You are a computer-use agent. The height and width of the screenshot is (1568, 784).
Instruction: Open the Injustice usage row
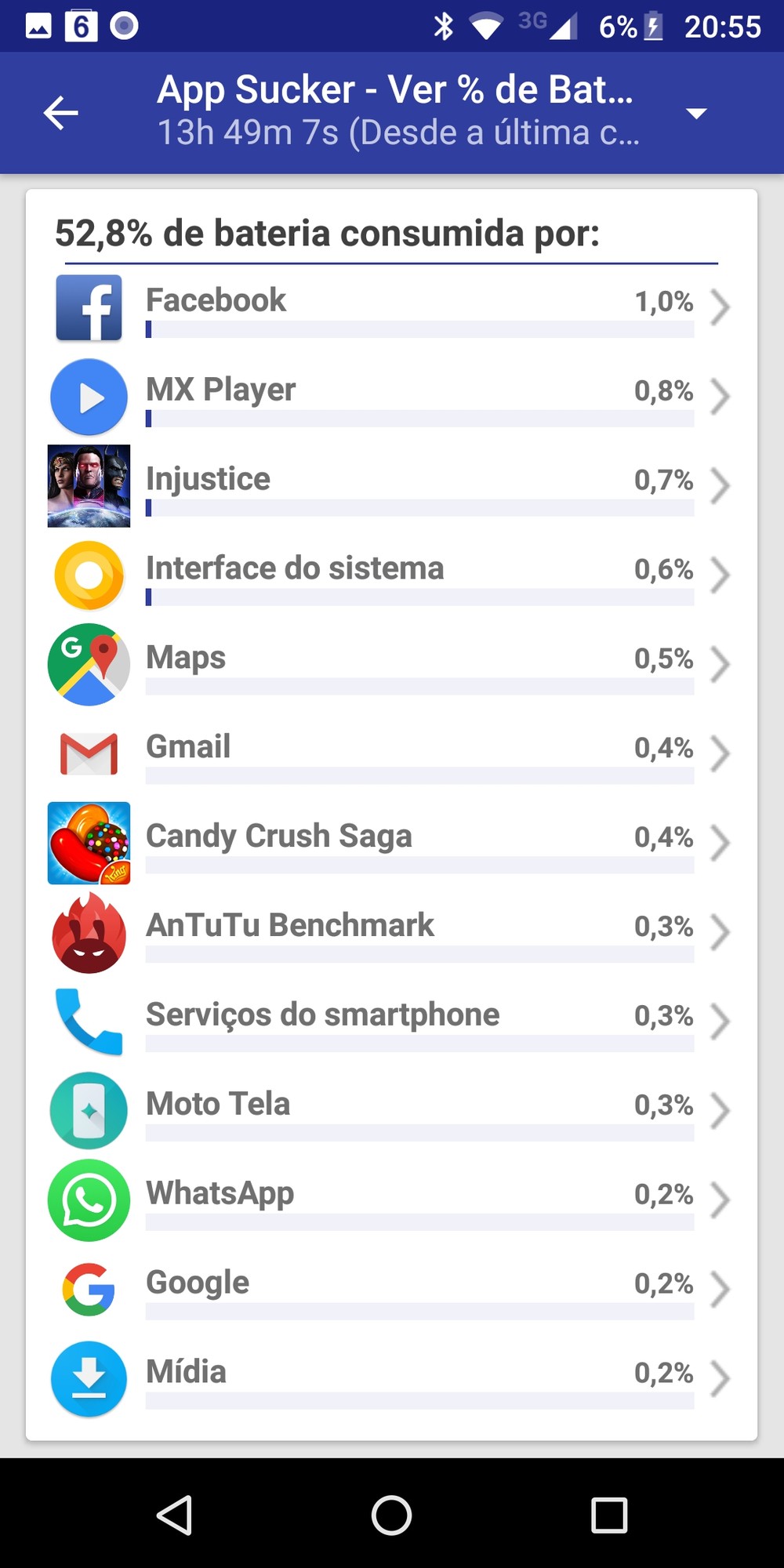[x=392, y=485]
